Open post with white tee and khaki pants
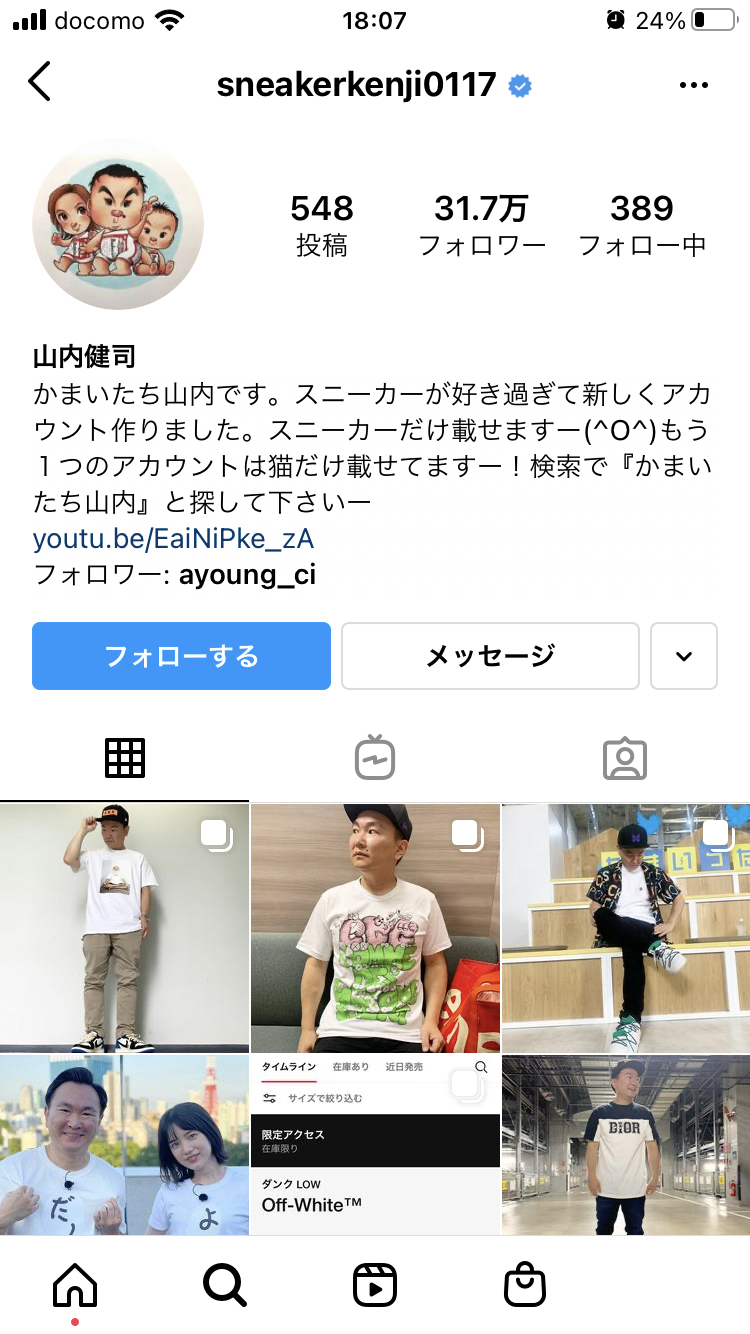The height and width of the screenshot is (1334, 750). click(x=124, y=928)
